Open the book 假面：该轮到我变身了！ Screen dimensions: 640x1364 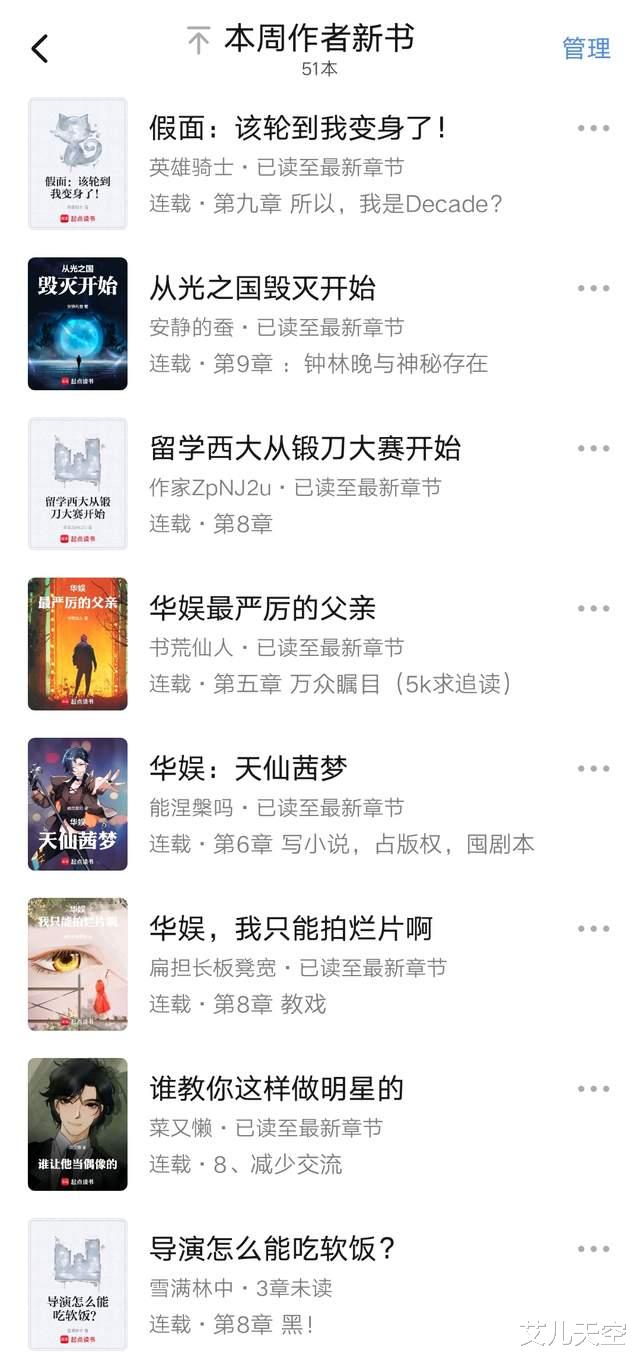pyautogui.click(x=297, y=128)
